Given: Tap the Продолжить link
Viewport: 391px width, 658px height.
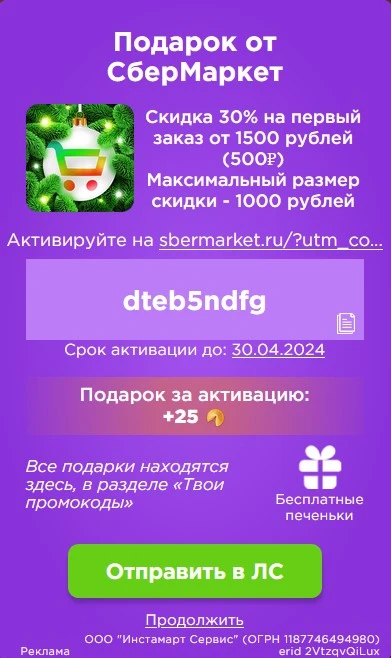Looking at the screenshot, I should point(195,620).
